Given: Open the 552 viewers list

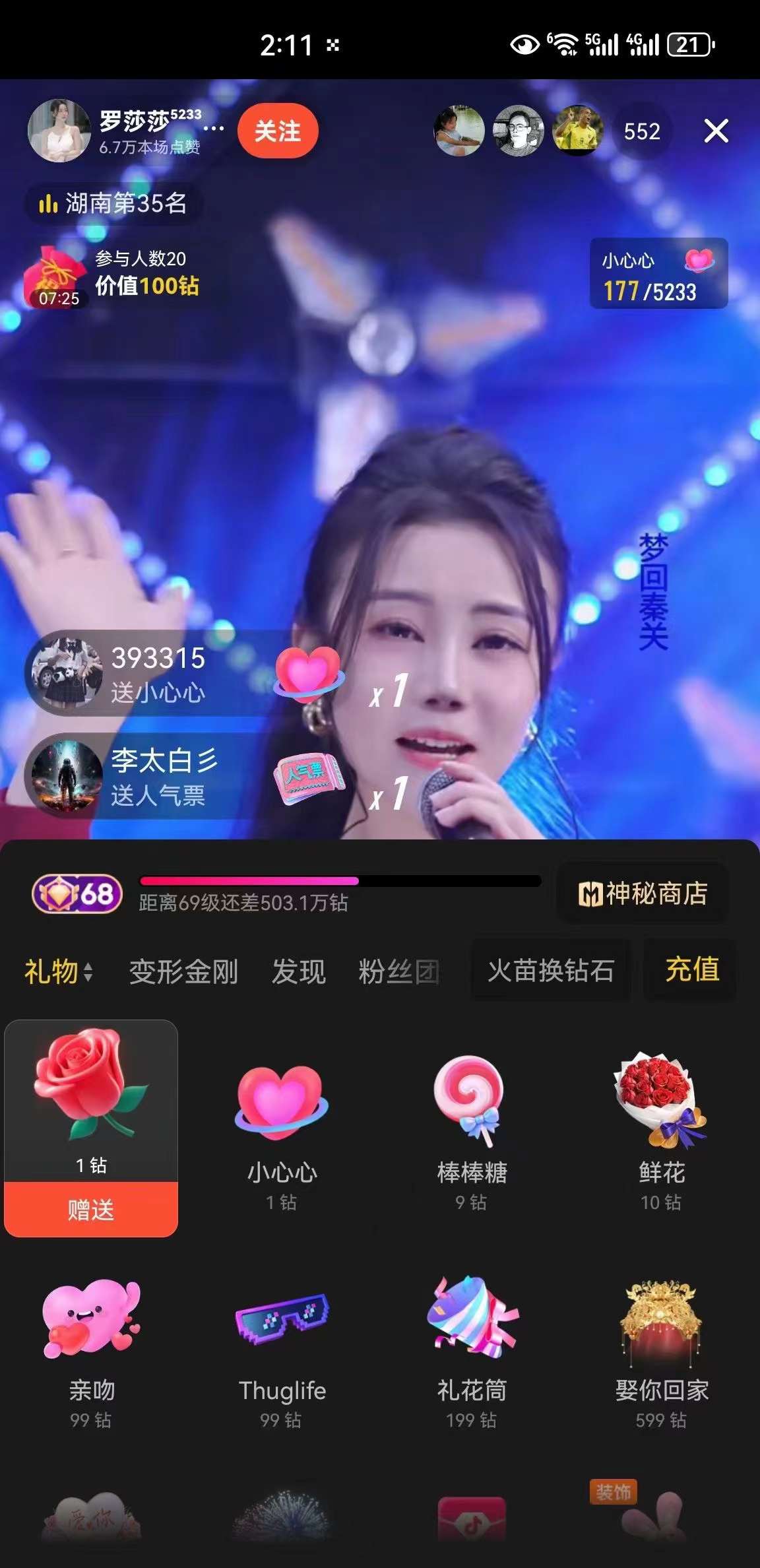Looking at the screenshot, I should (x=641, y=131).
